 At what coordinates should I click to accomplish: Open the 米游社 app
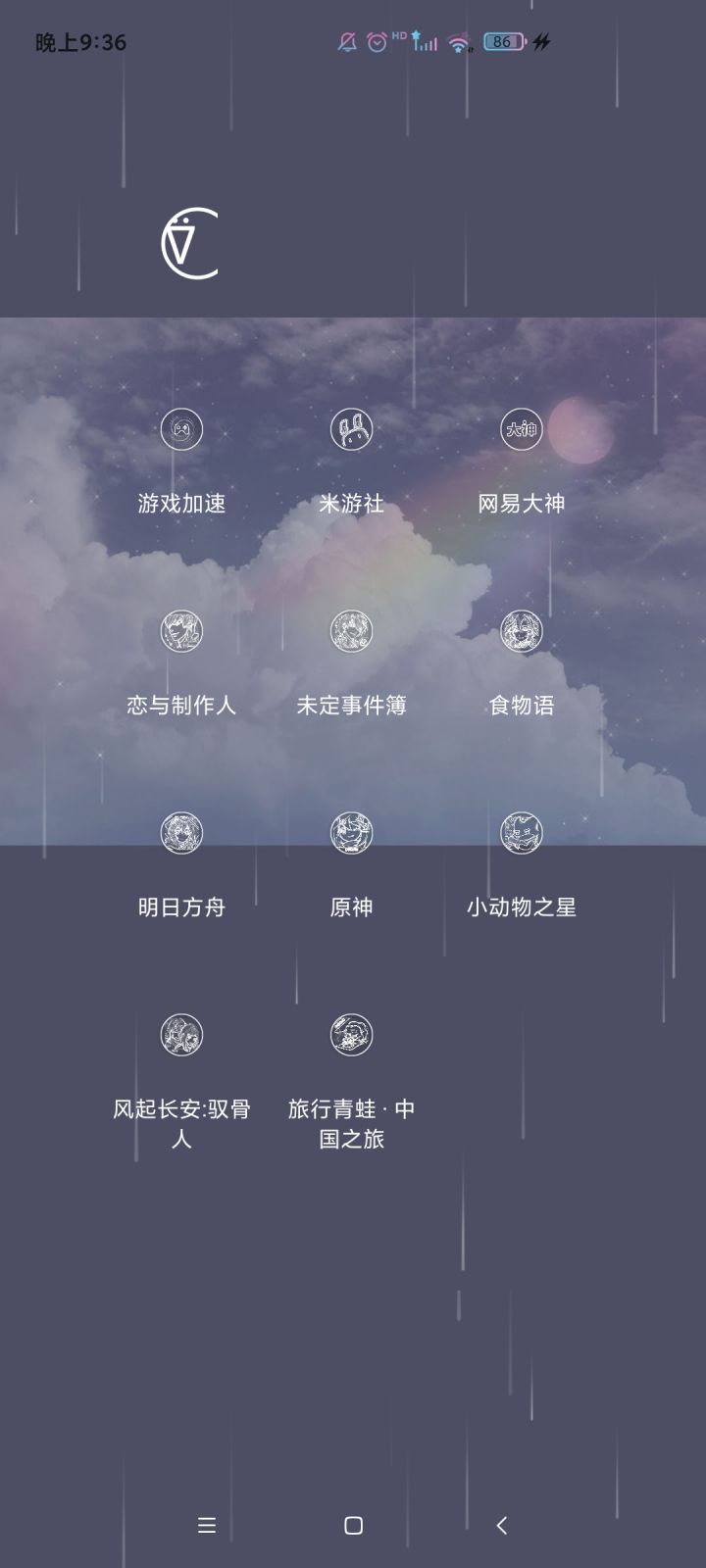[351, 430]
